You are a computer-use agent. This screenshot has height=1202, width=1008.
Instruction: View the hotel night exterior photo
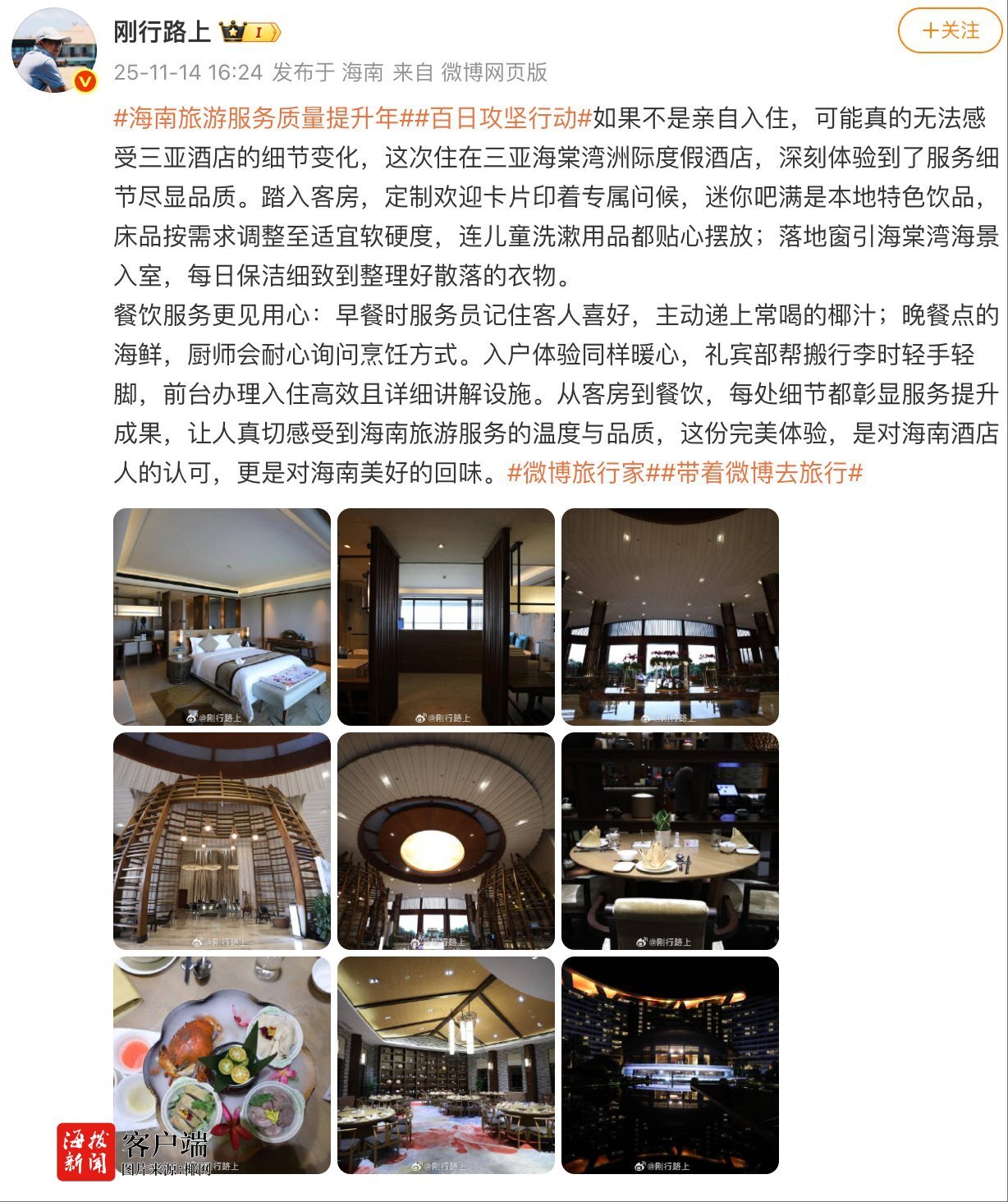click(670, 1065)
